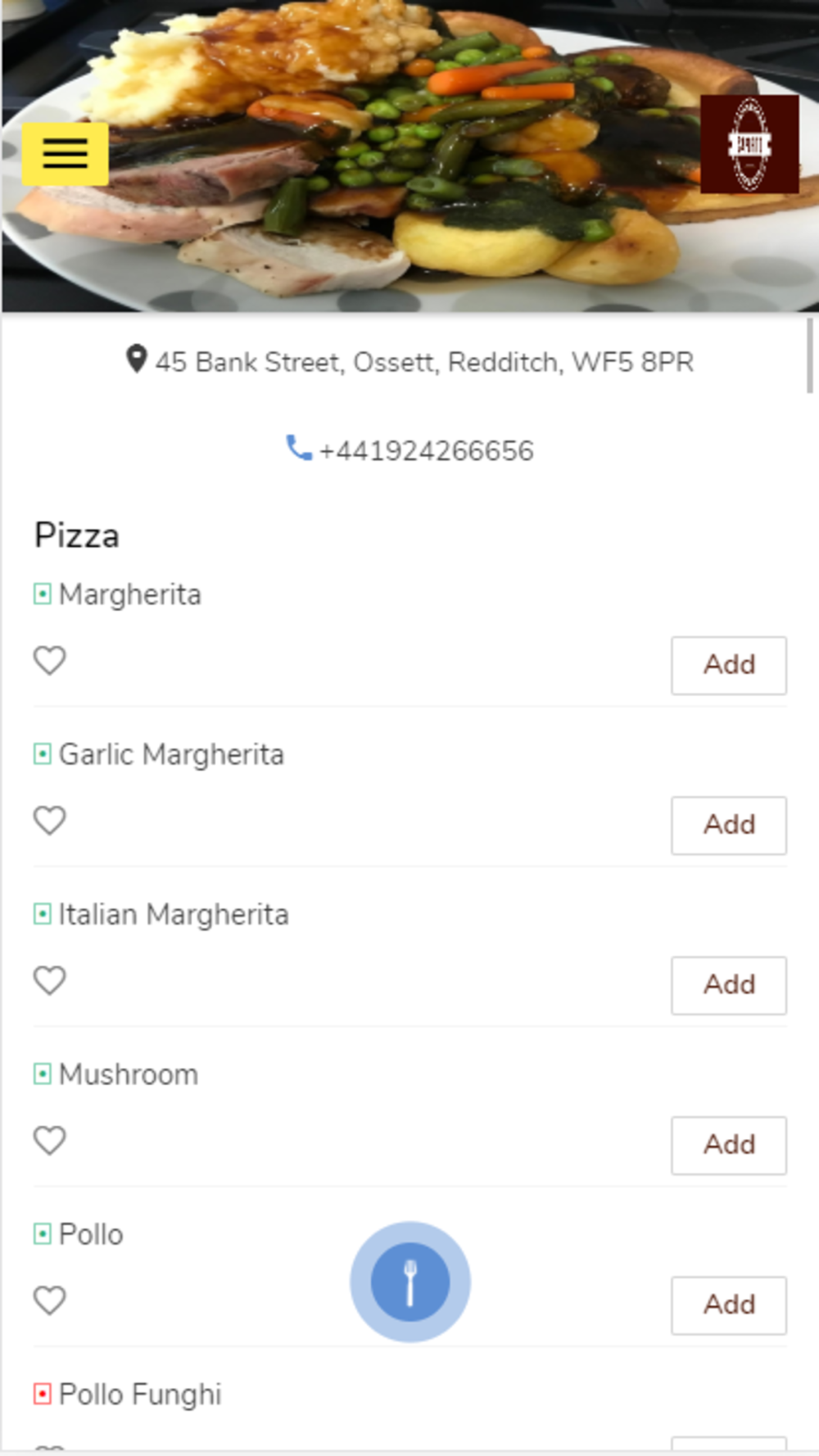This screenshot has width=819, height=1456.
Task: Favorite the Margherita pizza
Action: click(x=49, y=660)
